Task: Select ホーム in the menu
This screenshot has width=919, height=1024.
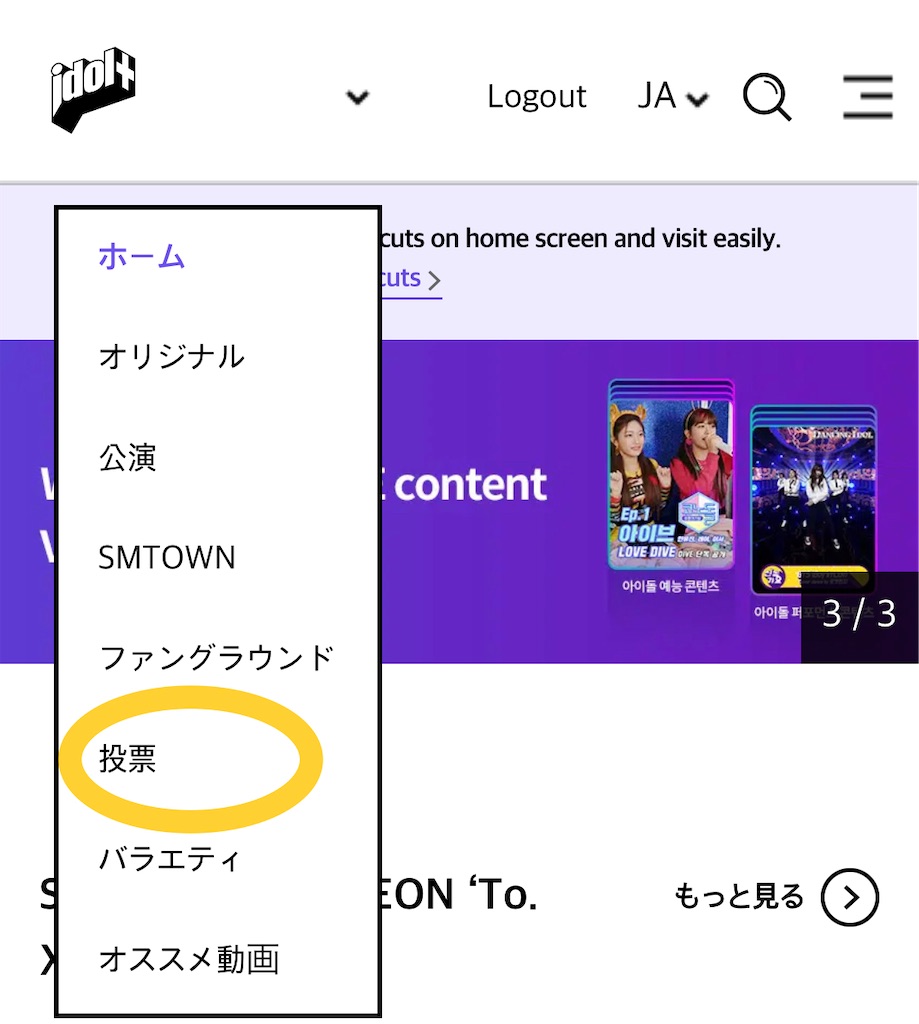Action: (x=142, y=256)
